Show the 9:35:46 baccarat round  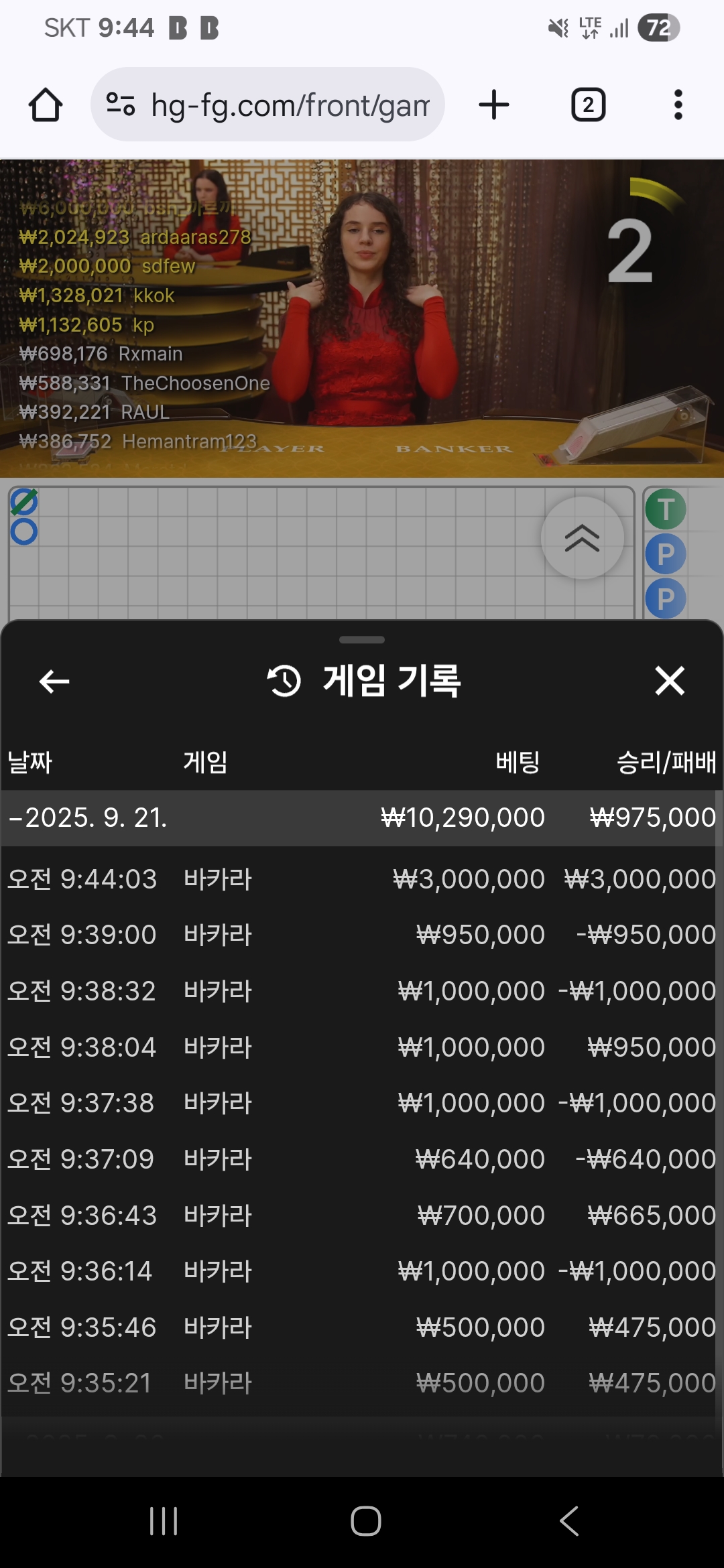click(x=361, y=1327)
